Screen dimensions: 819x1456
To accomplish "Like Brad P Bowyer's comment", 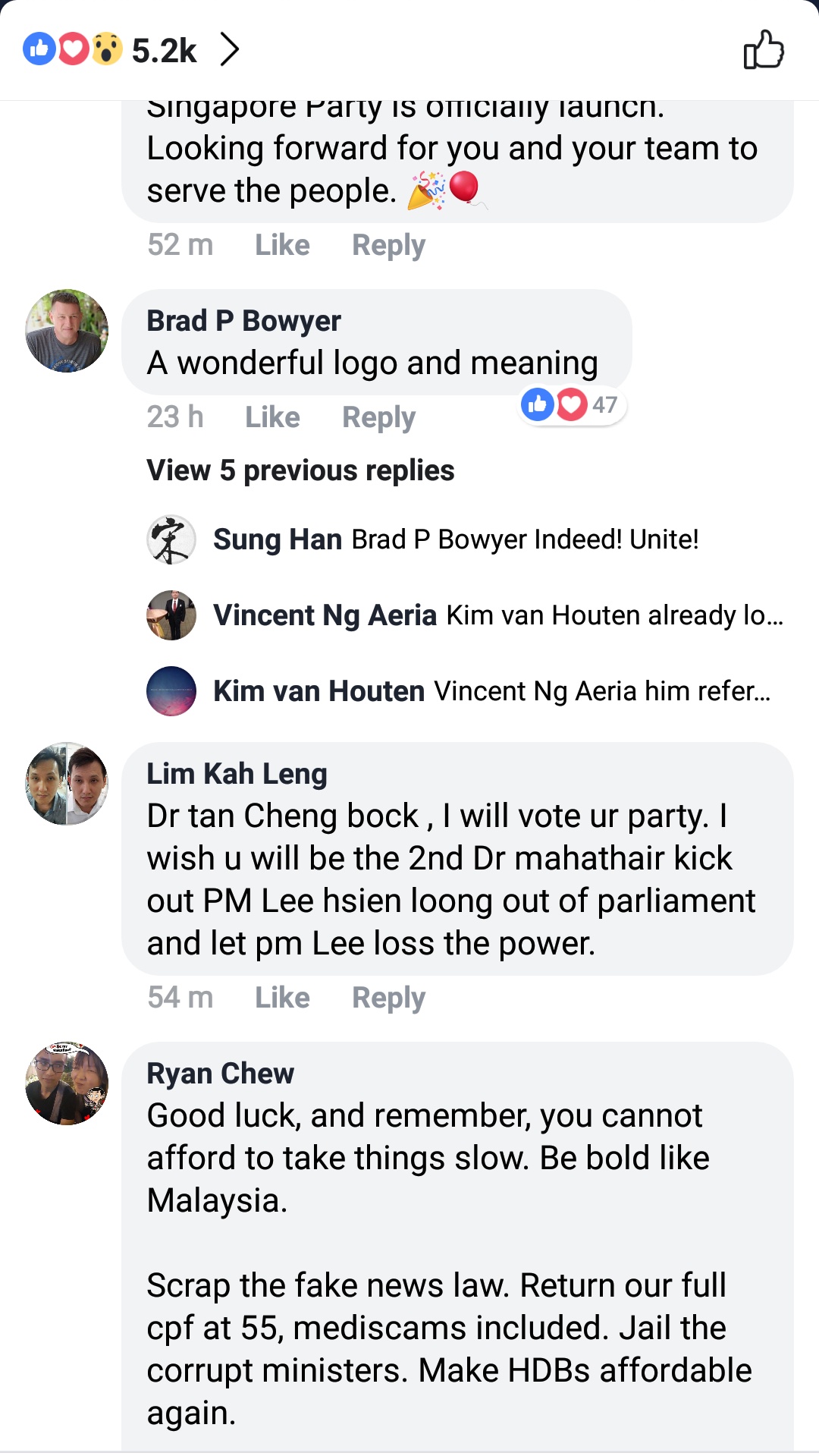I will point(272,417).
